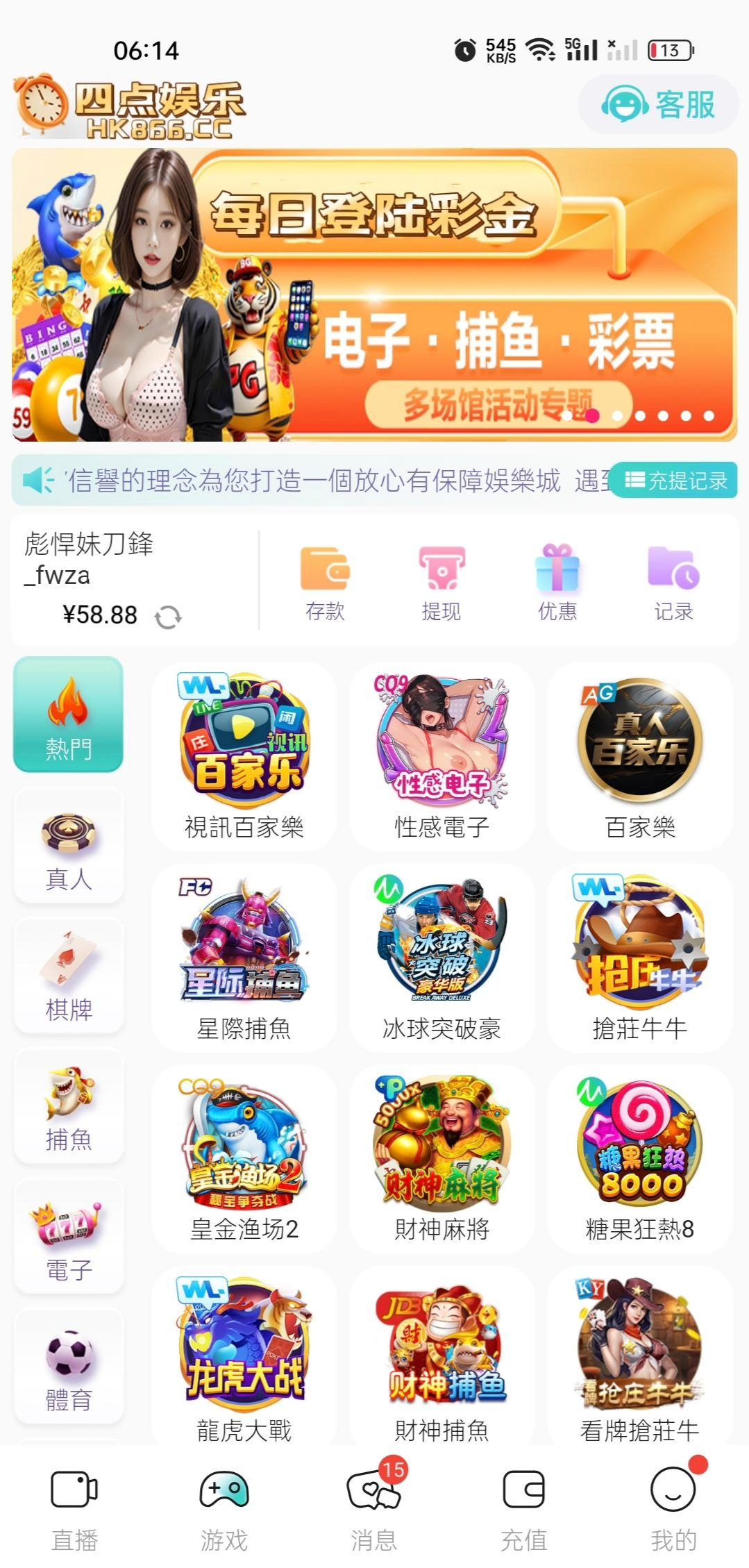Viewport: 749px width, 1568px height.
Task: Open 优惠 promotions
Action: 557,583
